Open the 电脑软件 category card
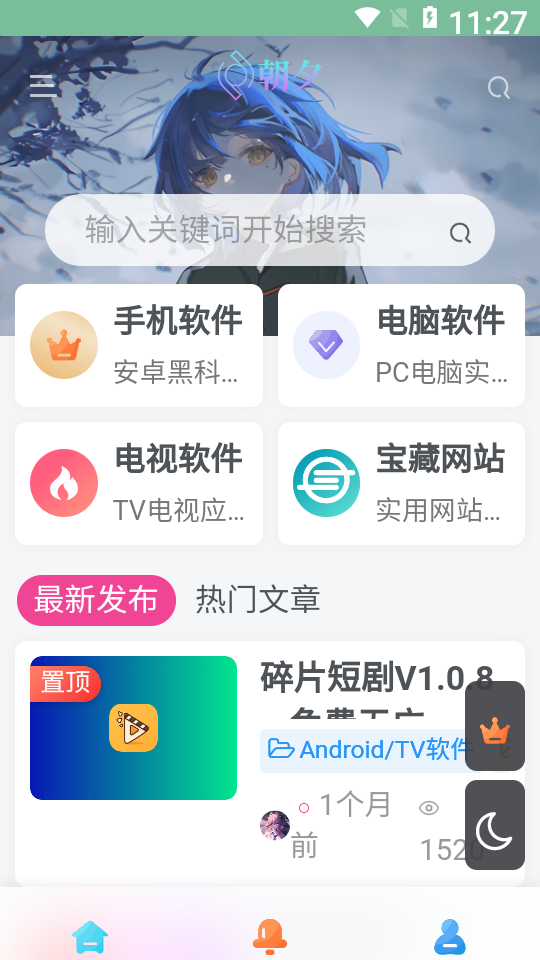 pyautogui.click(x=402, y=345)
